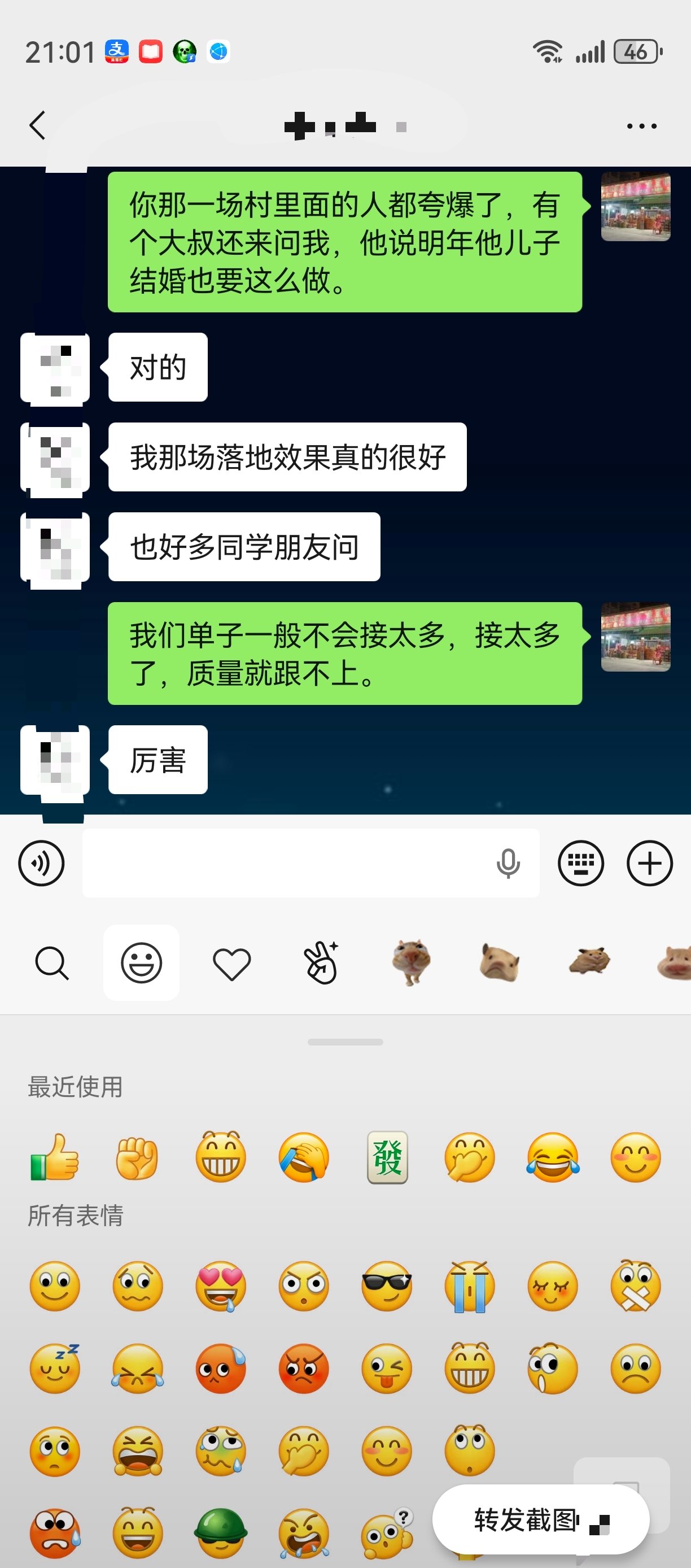
Task: Open the sender's avatar beside 厉害
Action: (55, 760)
